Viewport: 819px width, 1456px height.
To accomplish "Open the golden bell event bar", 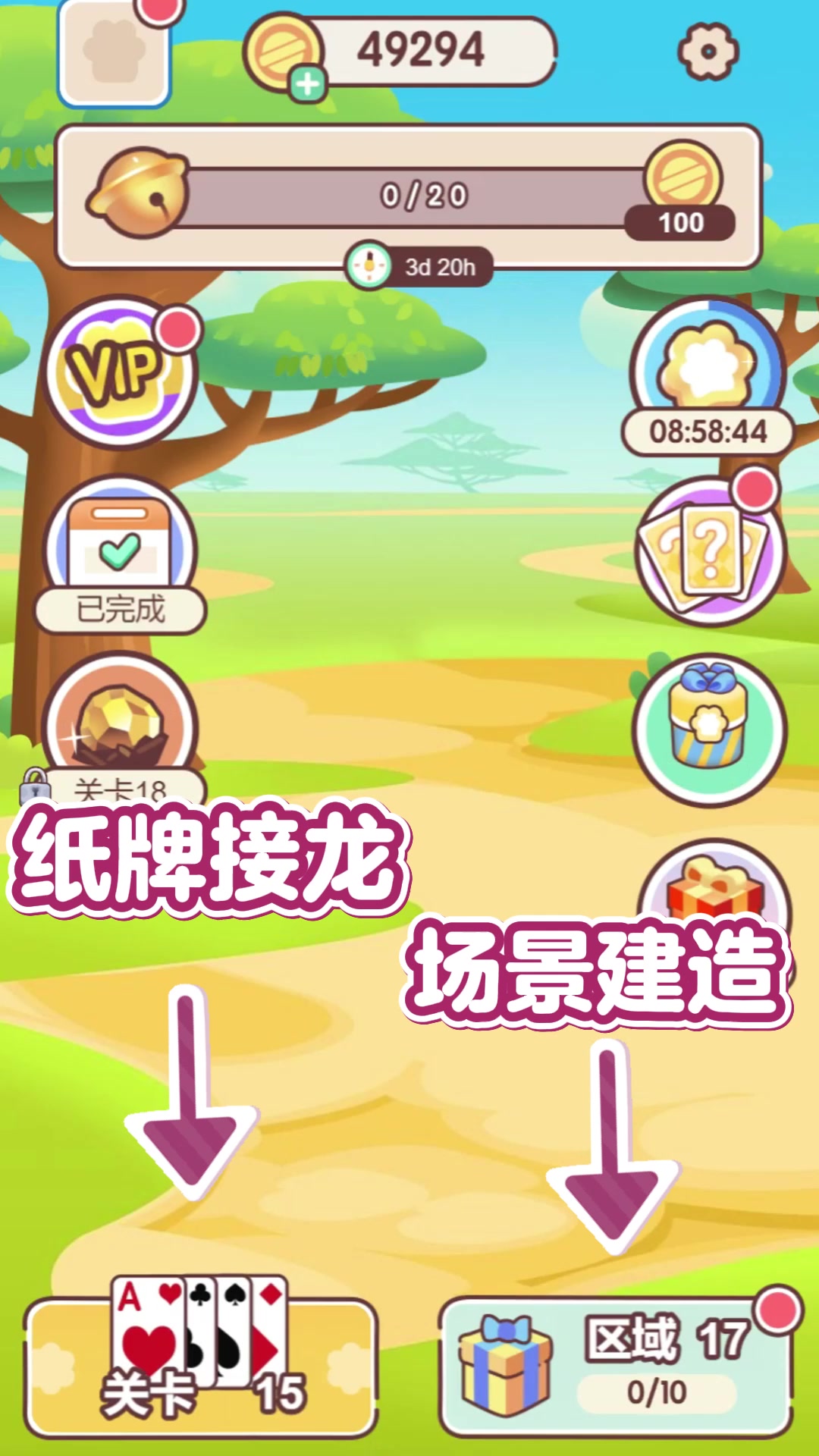I will (409, 197).
